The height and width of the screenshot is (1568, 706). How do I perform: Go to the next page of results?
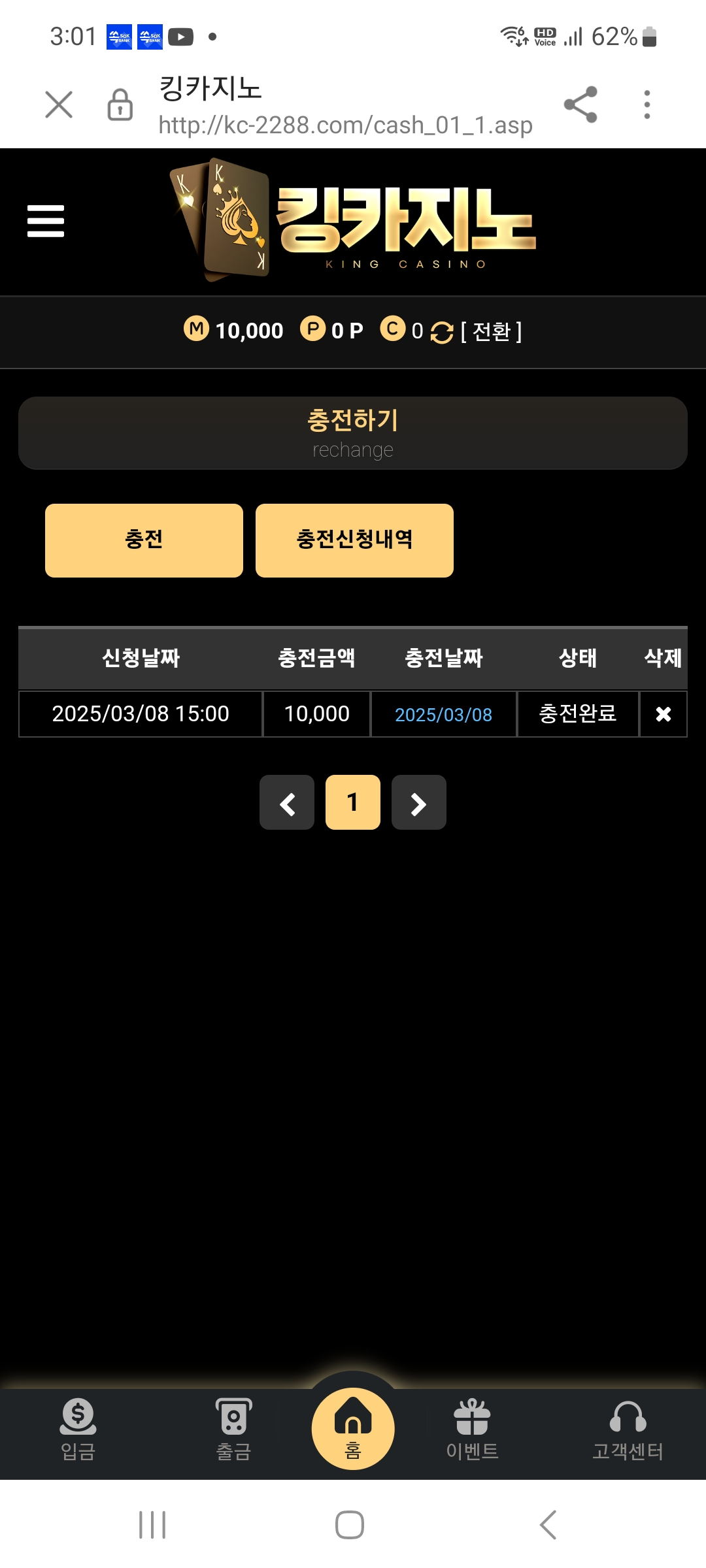(419, 802)
